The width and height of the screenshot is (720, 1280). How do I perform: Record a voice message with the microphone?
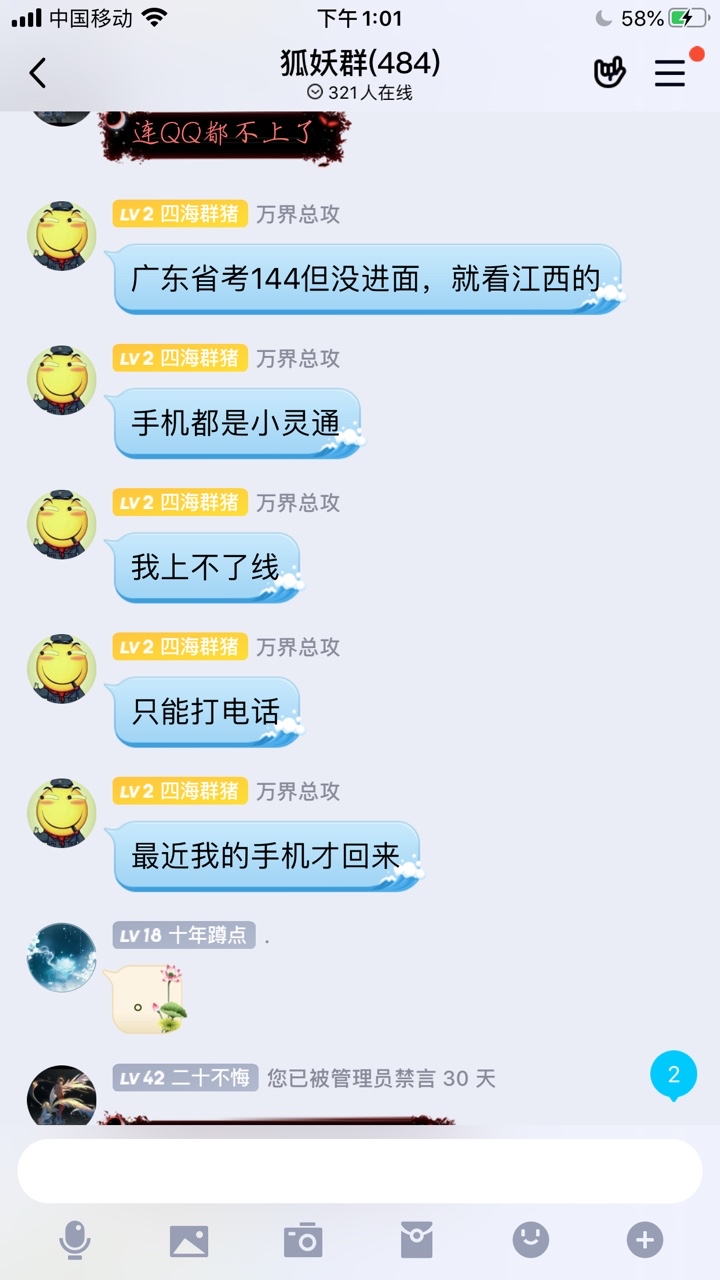[x=75, y=1241]
